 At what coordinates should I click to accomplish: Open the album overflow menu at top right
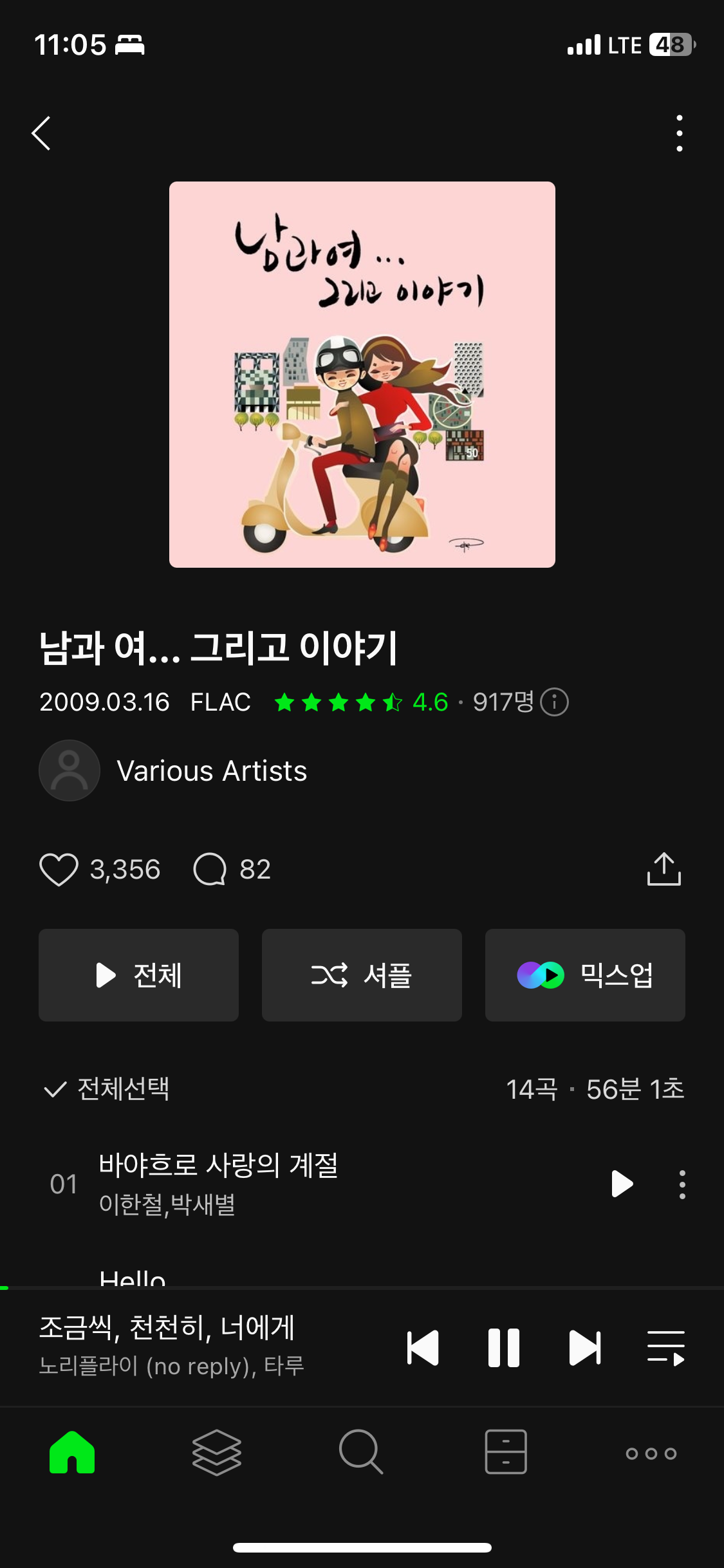680,133
